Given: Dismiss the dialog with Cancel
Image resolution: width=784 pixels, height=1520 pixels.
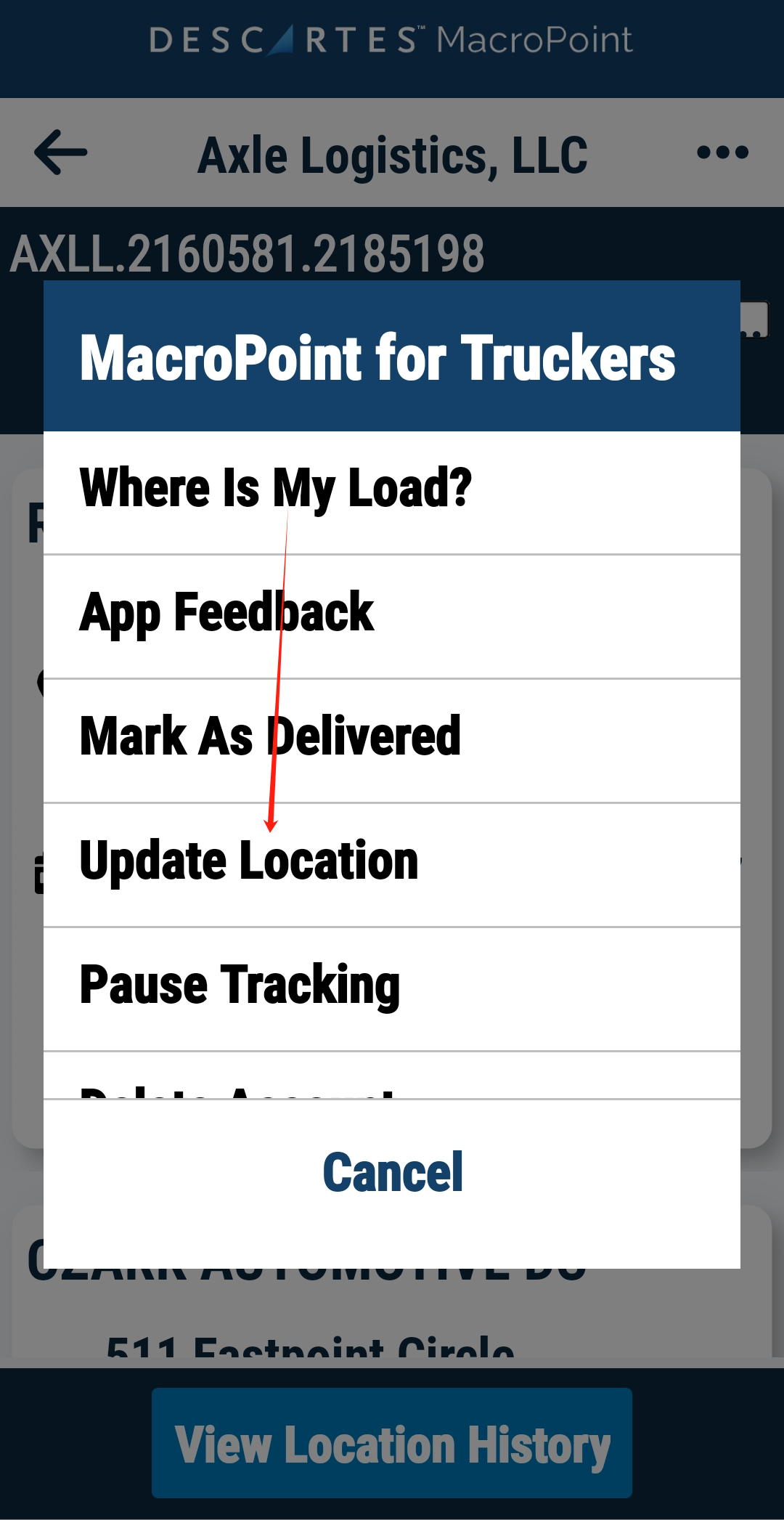Looking at the screenshot, I should coord(392,1172).
